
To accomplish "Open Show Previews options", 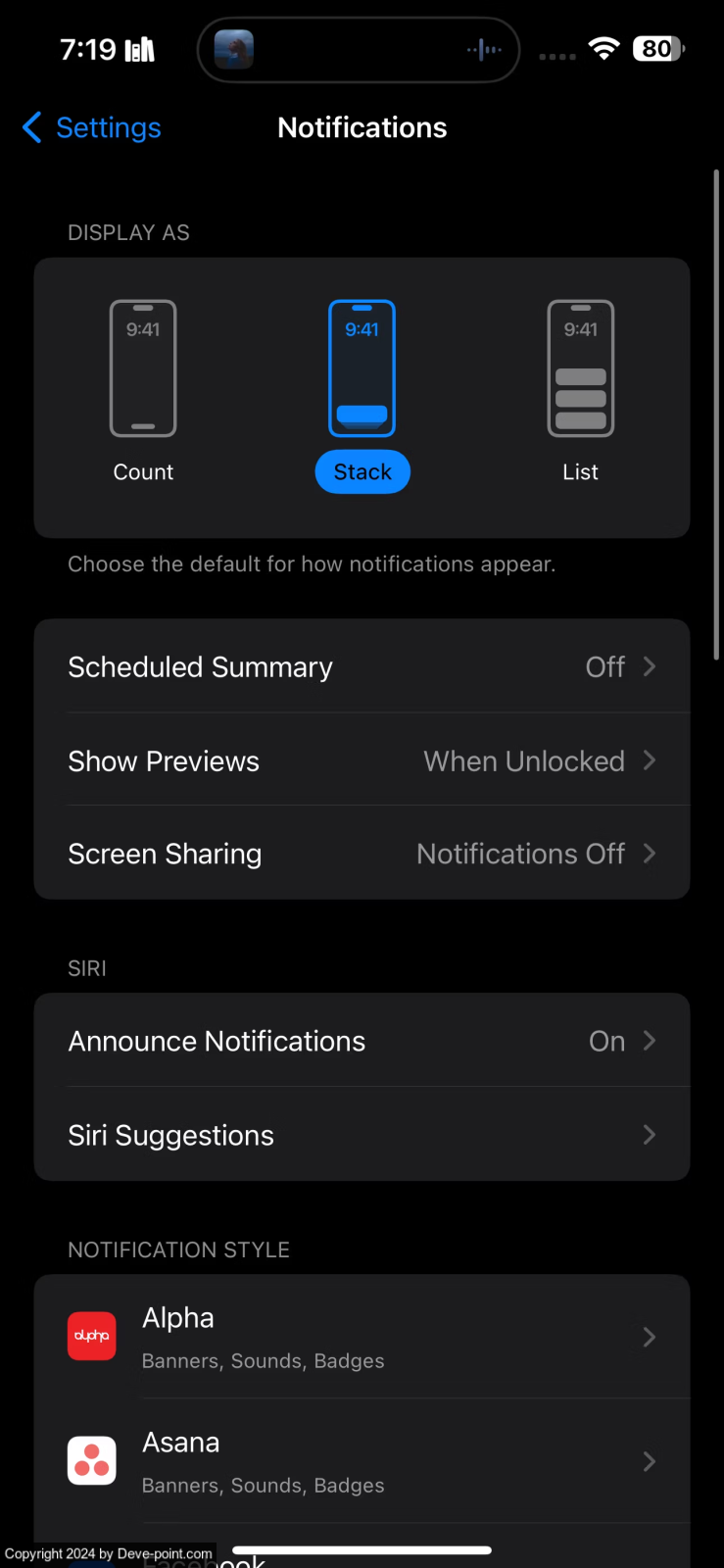I will [362, 760].
